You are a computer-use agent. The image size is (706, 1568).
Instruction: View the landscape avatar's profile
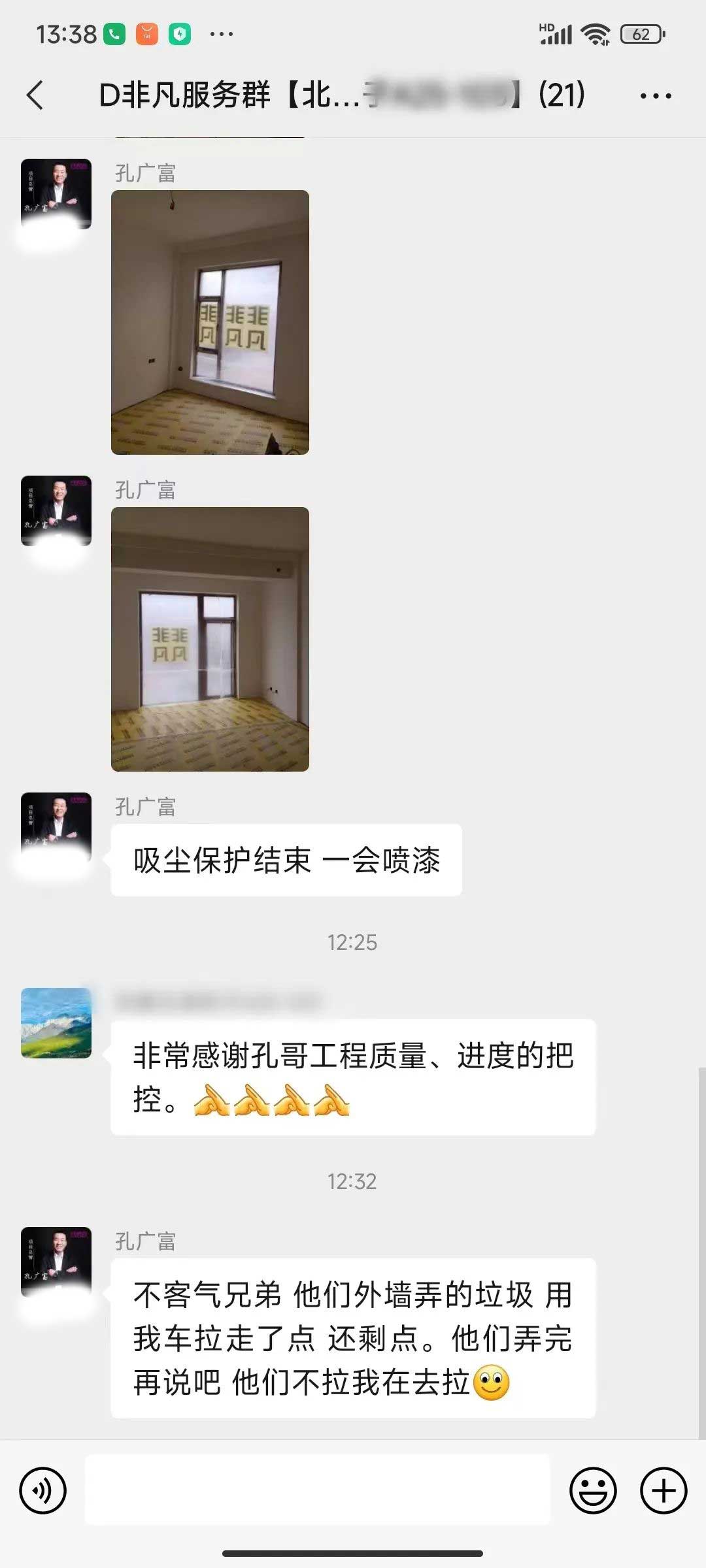tap(56, 1022)
